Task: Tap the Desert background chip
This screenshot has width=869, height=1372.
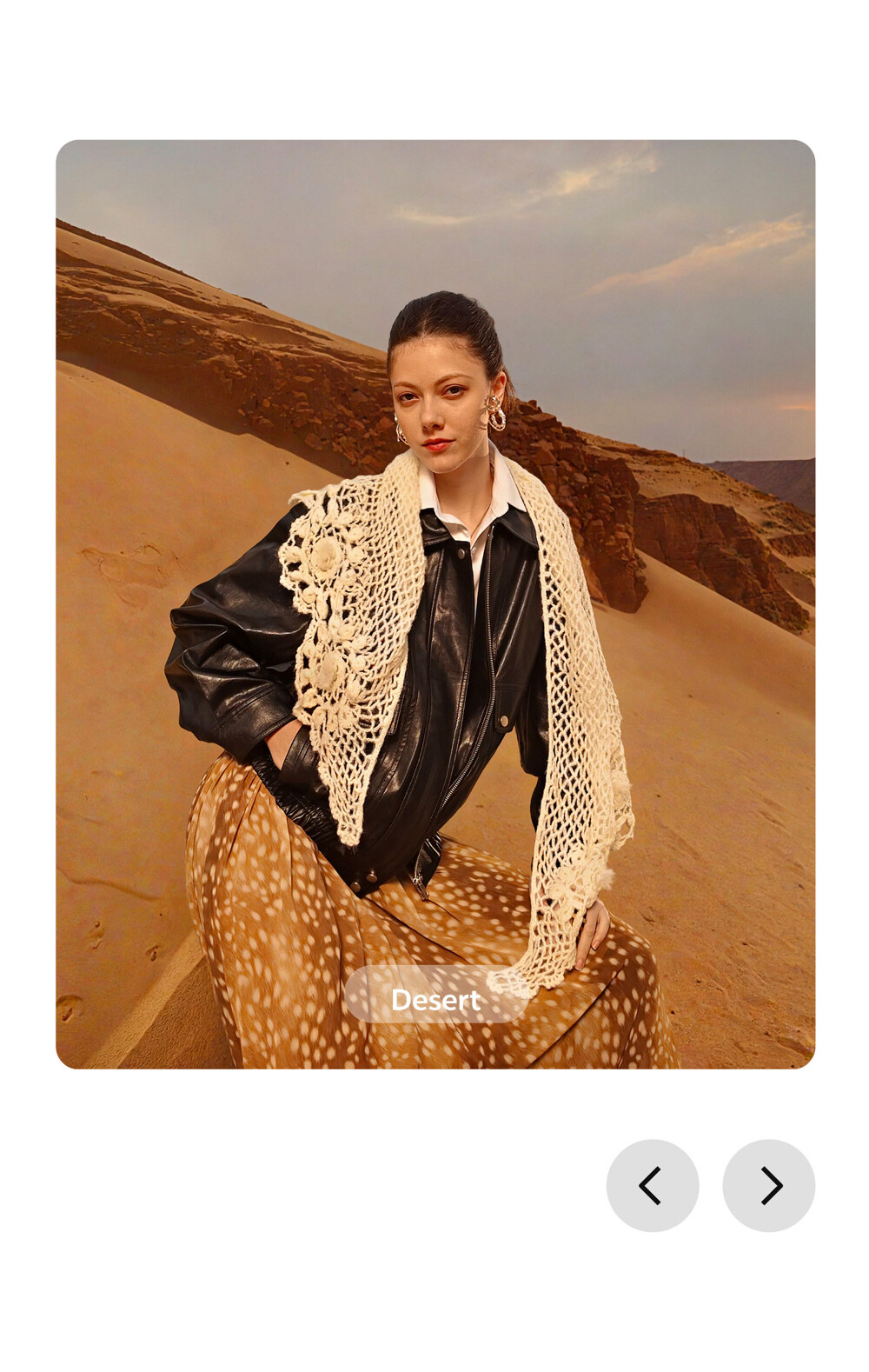Action: click(x=435, y=999)
